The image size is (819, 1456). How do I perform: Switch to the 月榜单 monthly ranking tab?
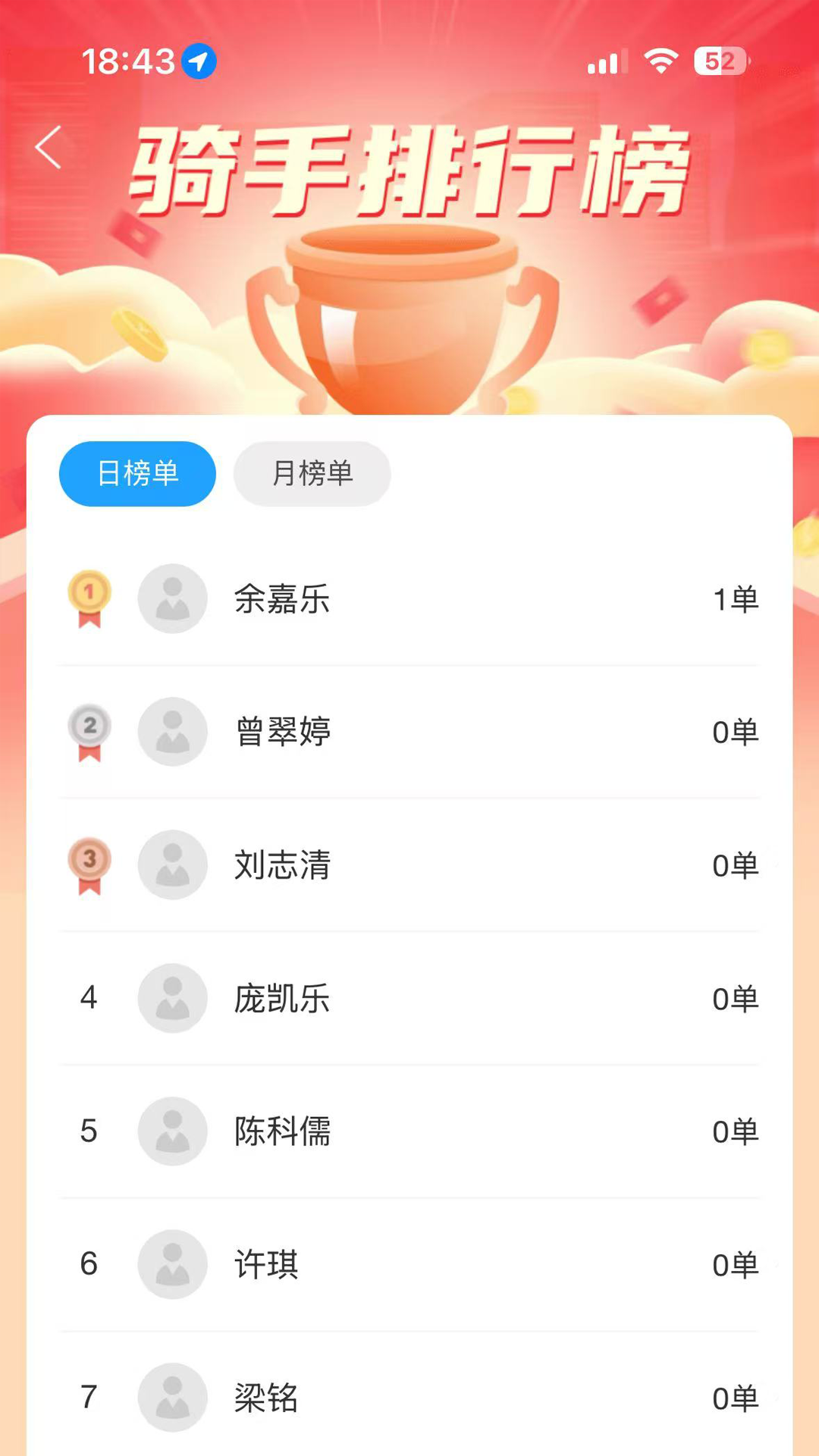click(312, 474)
